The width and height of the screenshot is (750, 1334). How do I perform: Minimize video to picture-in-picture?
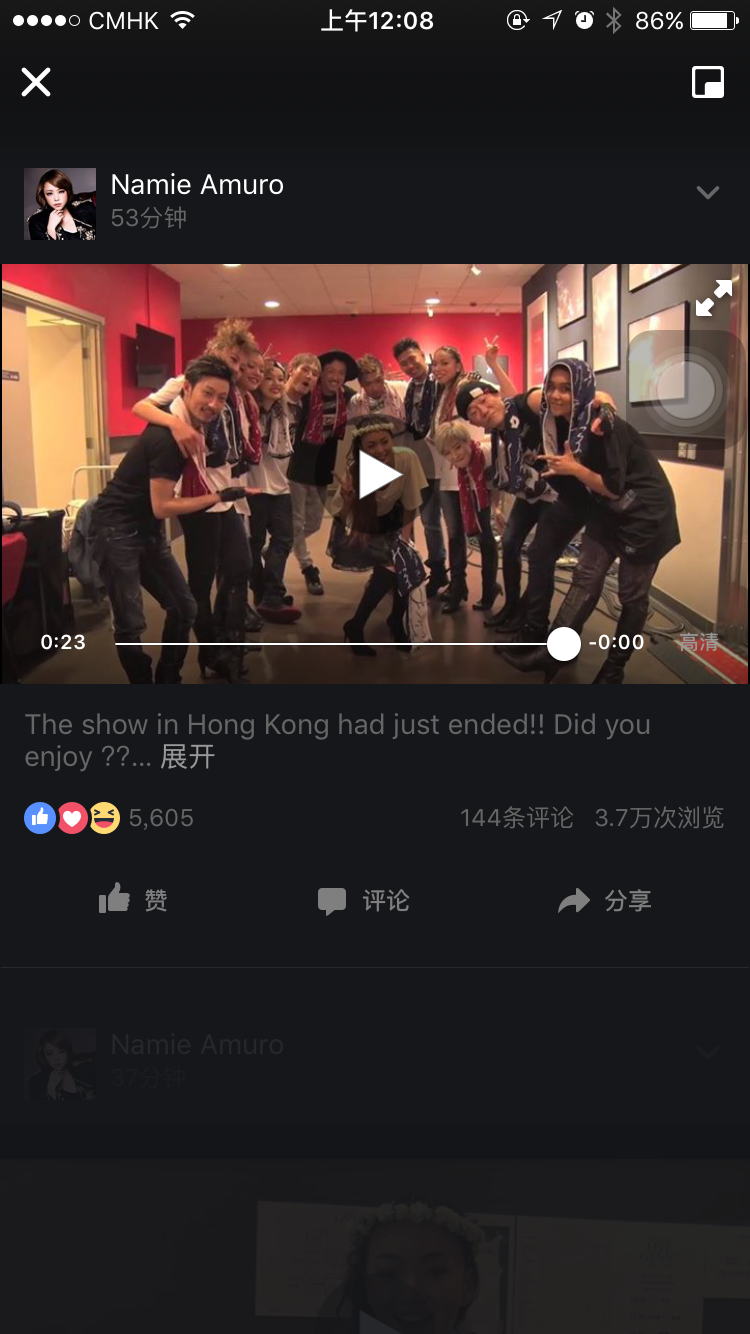pos(708,82)
